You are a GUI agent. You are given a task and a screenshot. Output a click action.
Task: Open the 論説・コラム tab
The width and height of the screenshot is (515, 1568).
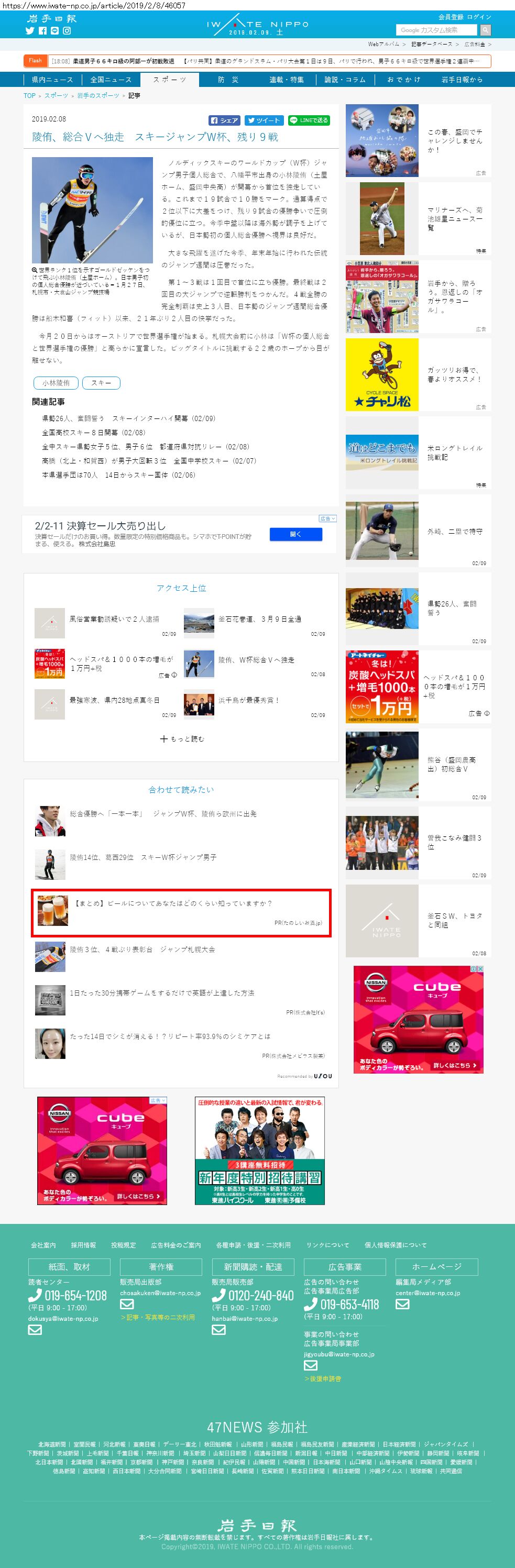345,80
